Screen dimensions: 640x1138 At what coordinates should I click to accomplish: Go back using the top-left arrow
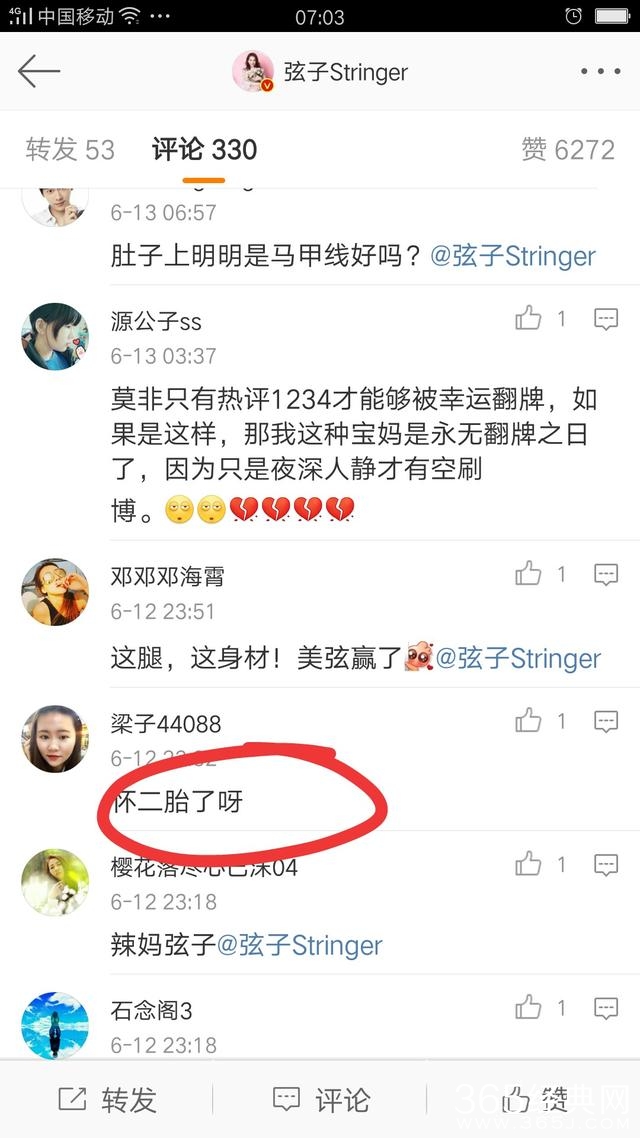pyautogui.click(x=39, y=71)
